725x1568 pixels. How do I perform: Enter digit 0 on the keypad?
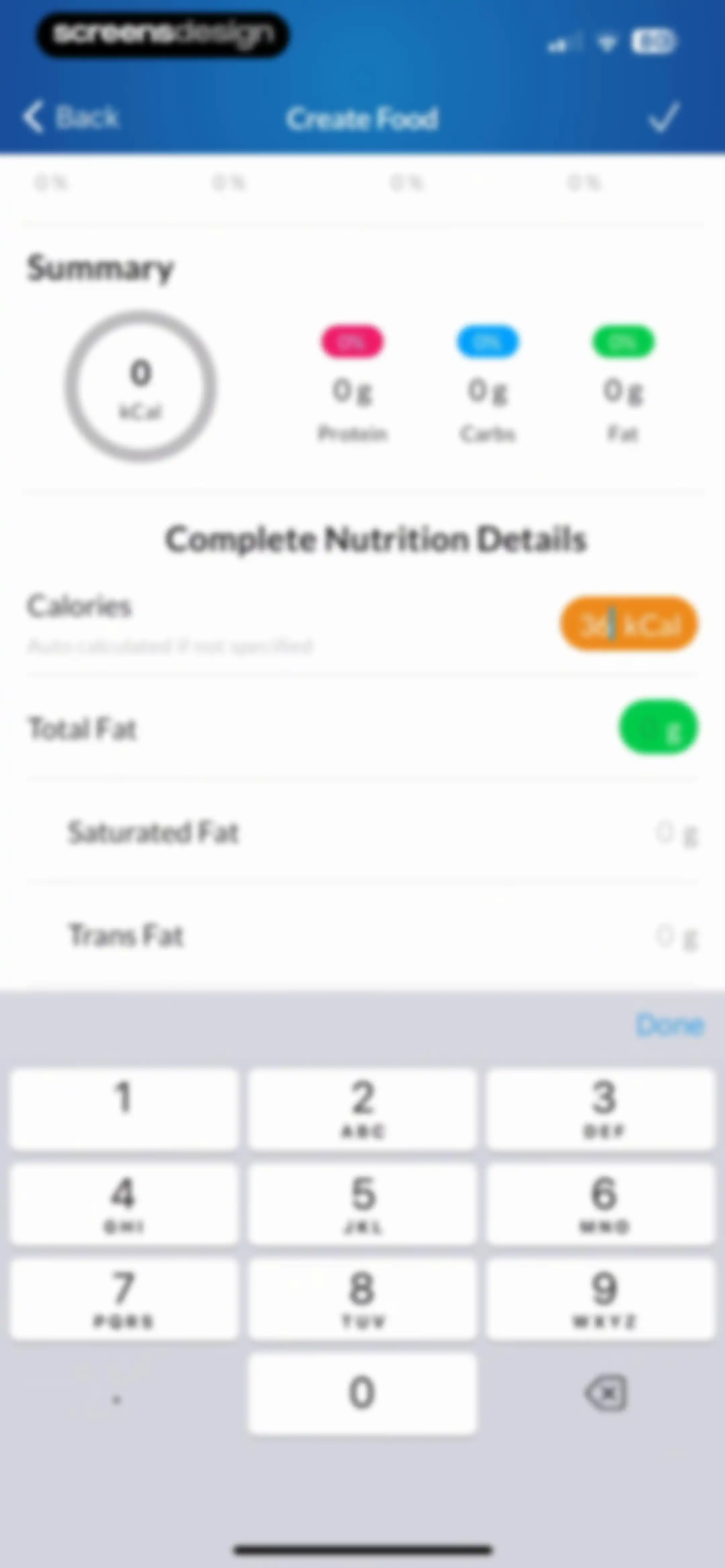[362, 1393]
